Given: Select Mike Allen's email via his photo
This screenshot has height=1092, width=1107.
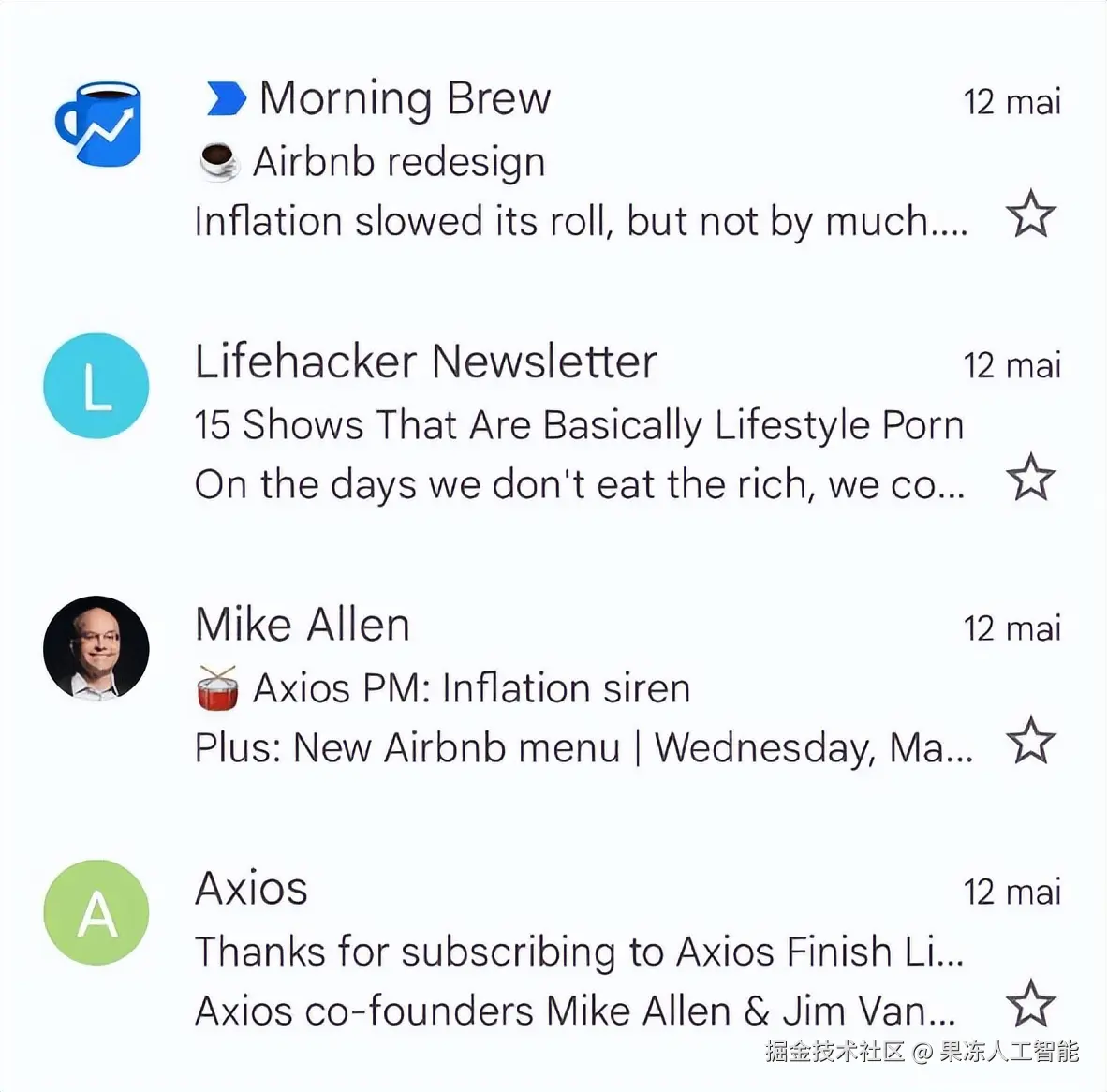Looking at the screenshot, I should pyautogui.click(x=96, y=648).
